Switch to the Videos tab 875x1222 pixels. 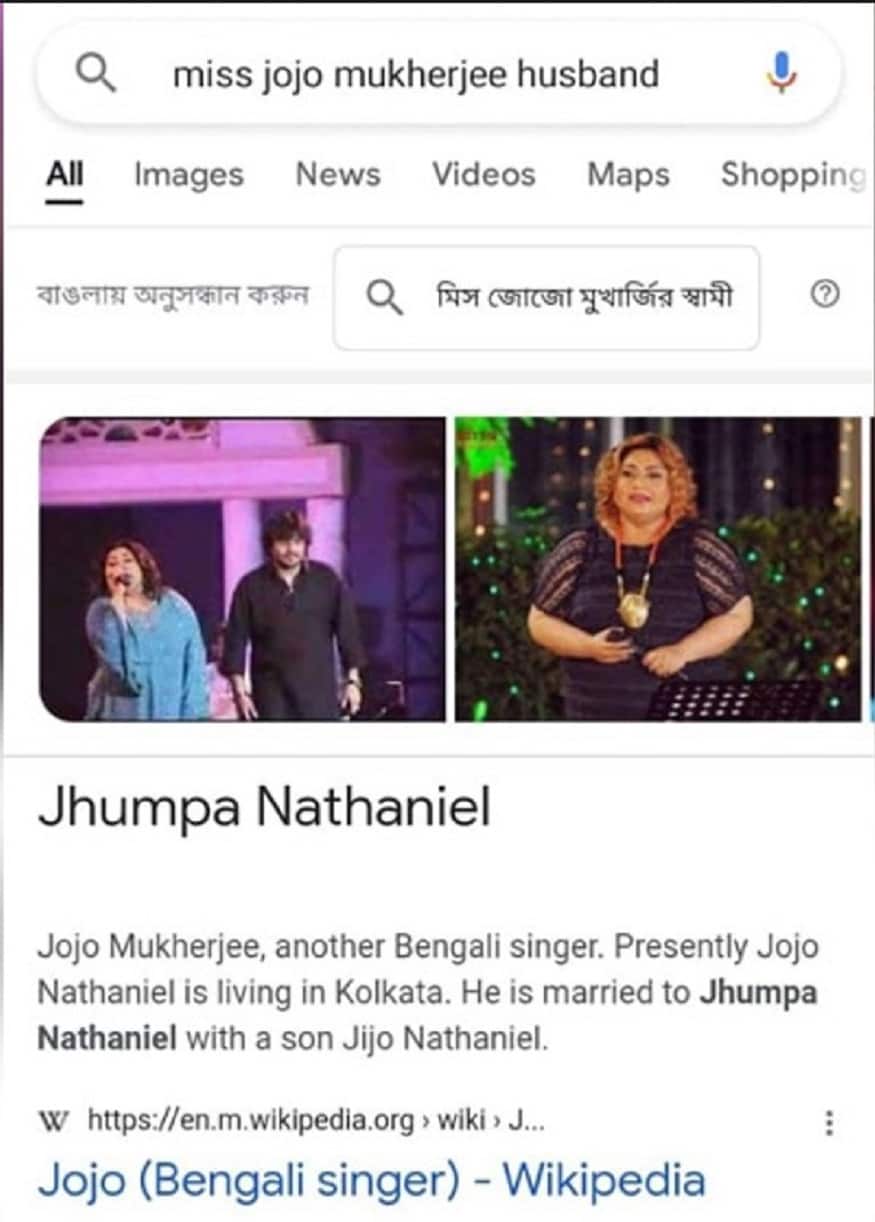(483, 175)
